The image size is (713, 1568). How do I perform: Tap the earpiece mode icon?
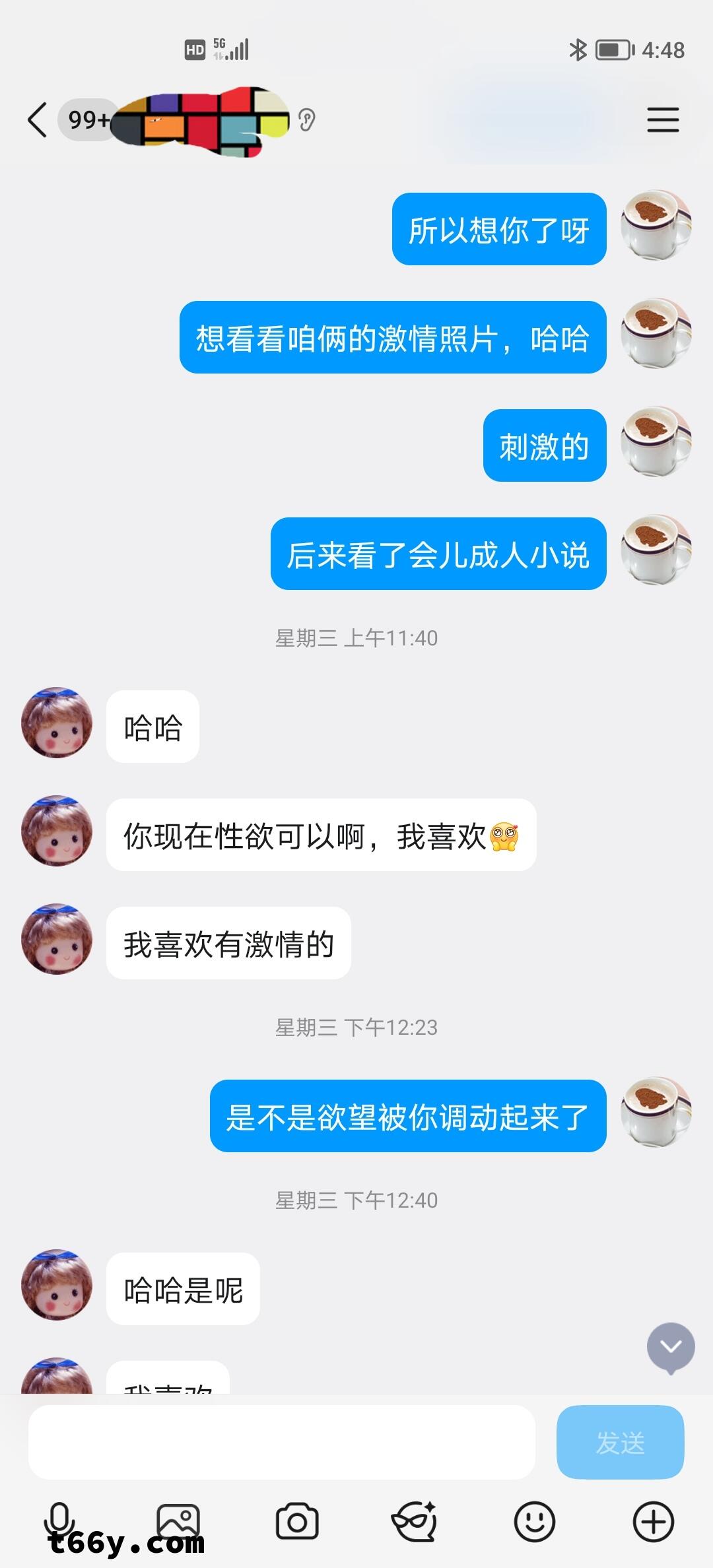306,120
